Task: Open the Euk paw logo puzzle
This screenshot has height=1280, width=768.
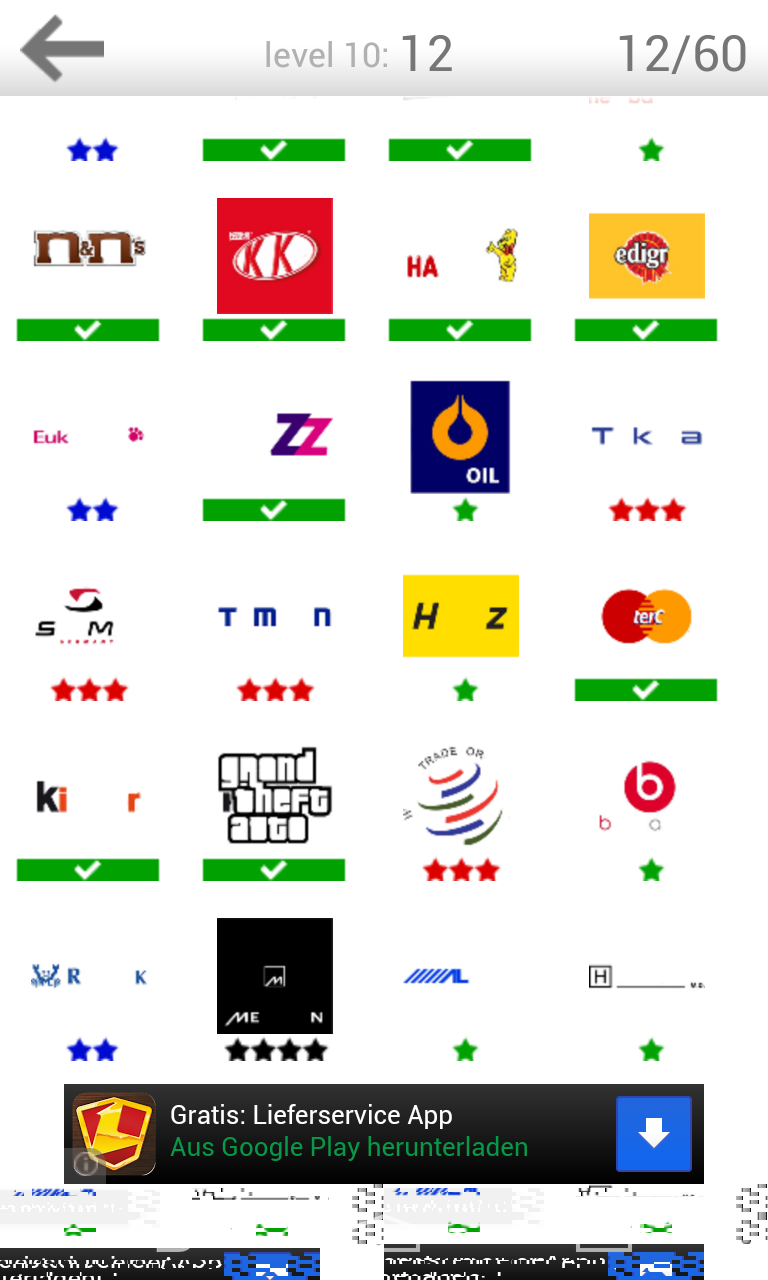Action: click(88, 436)
